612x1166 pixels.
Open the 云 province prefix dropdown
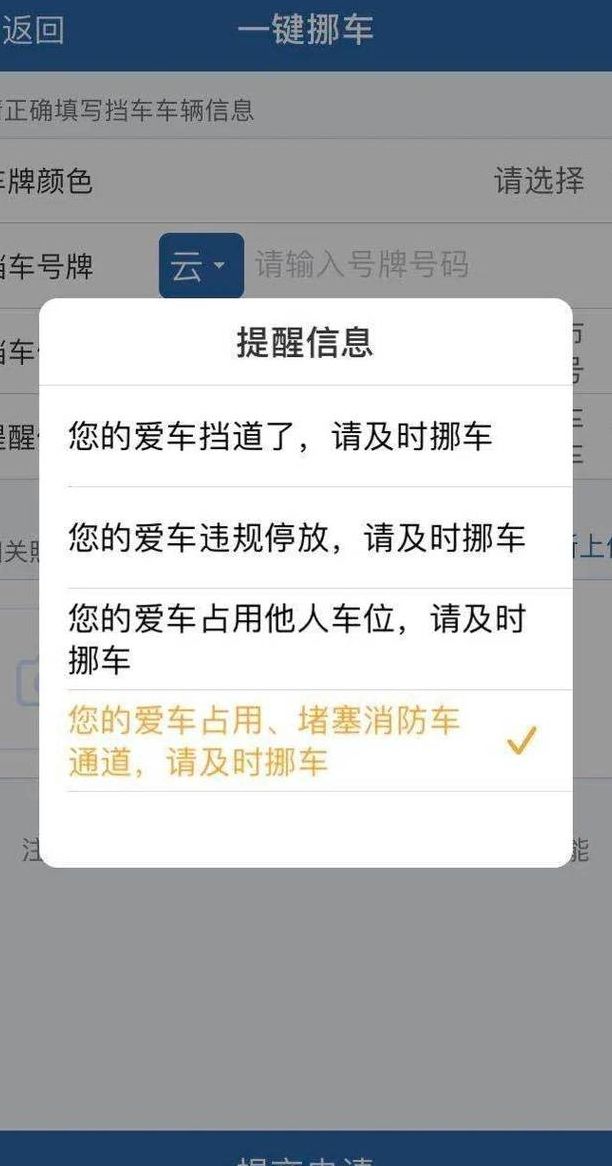pyautogui.click(x=201, y=265)
